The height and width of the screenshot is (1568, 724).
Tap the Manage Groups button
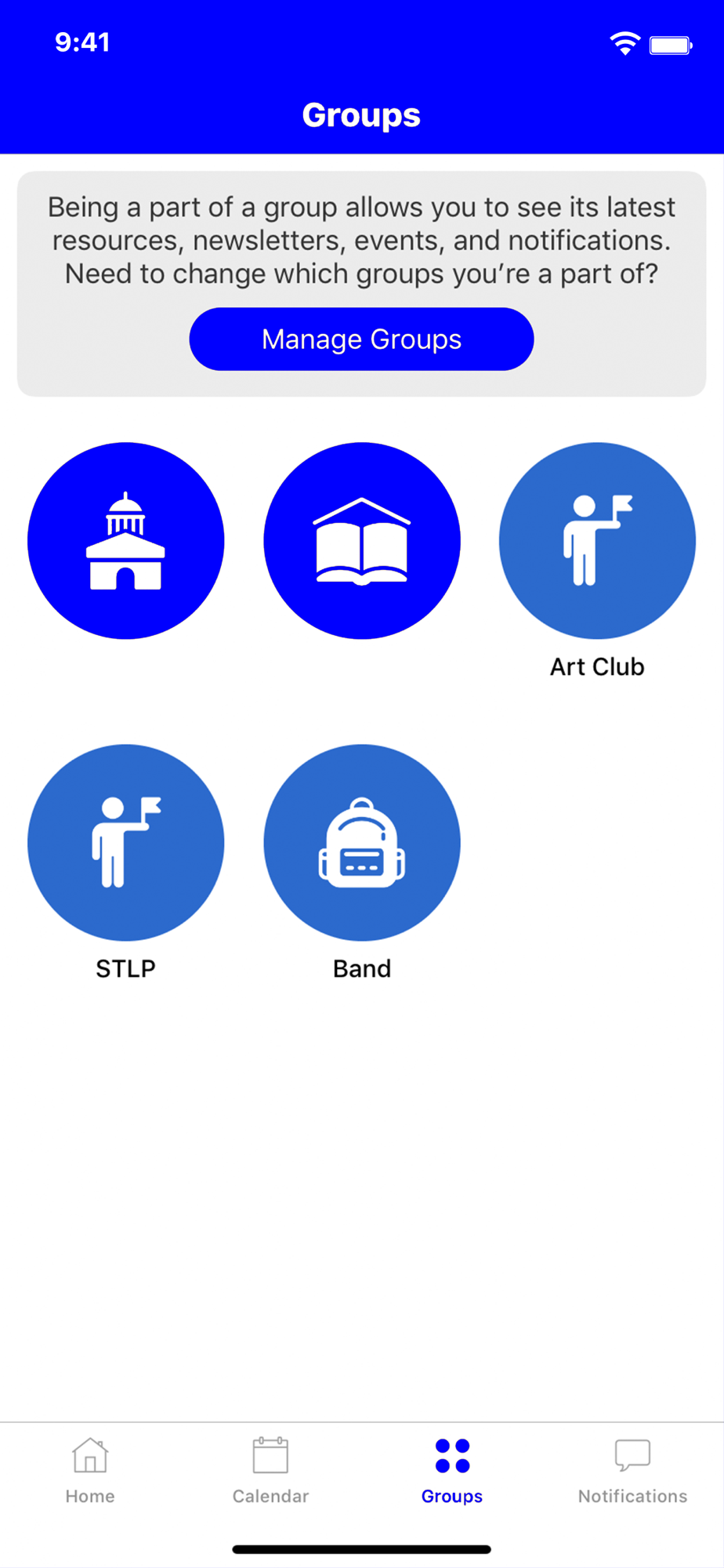click(361, 339)
